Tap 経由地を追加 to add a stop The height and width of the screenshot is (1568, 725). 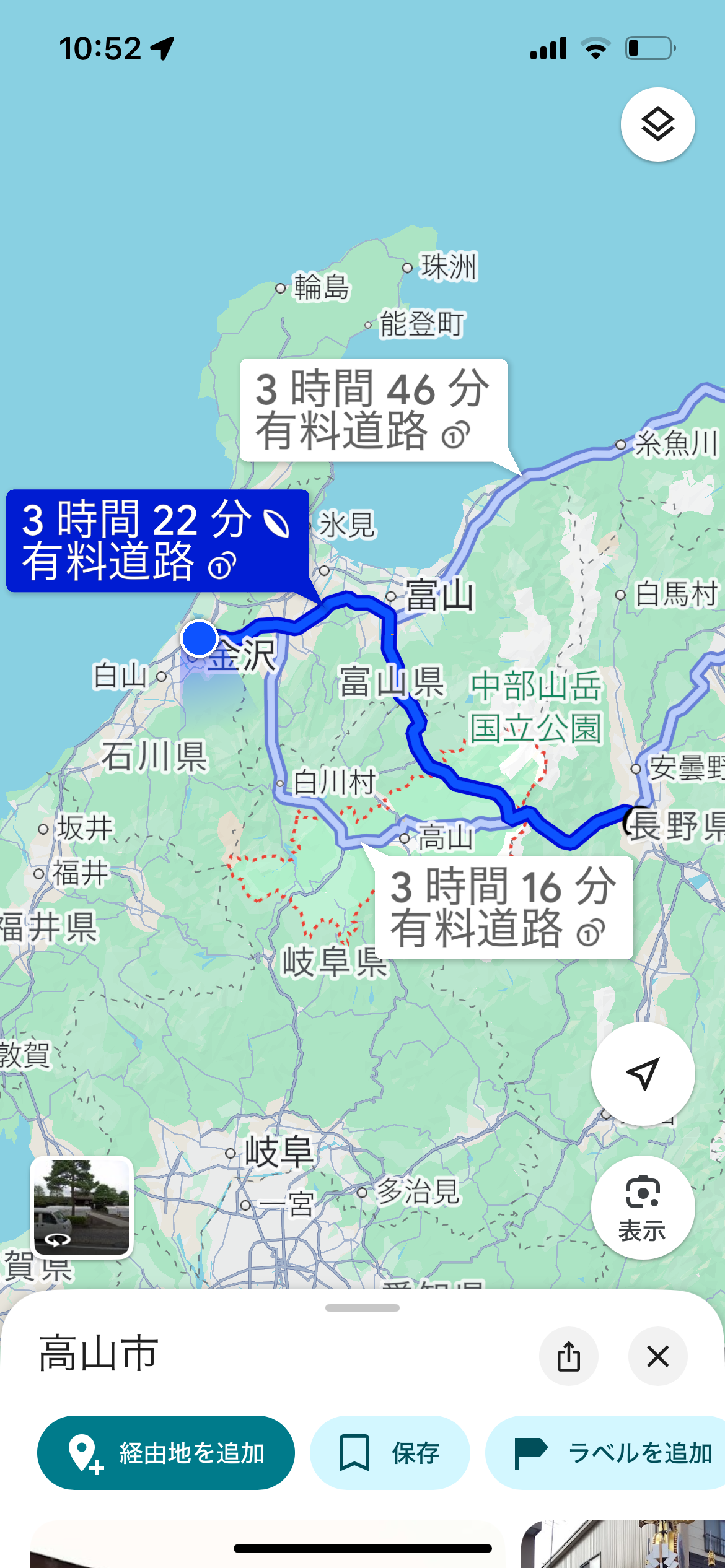166,1453
